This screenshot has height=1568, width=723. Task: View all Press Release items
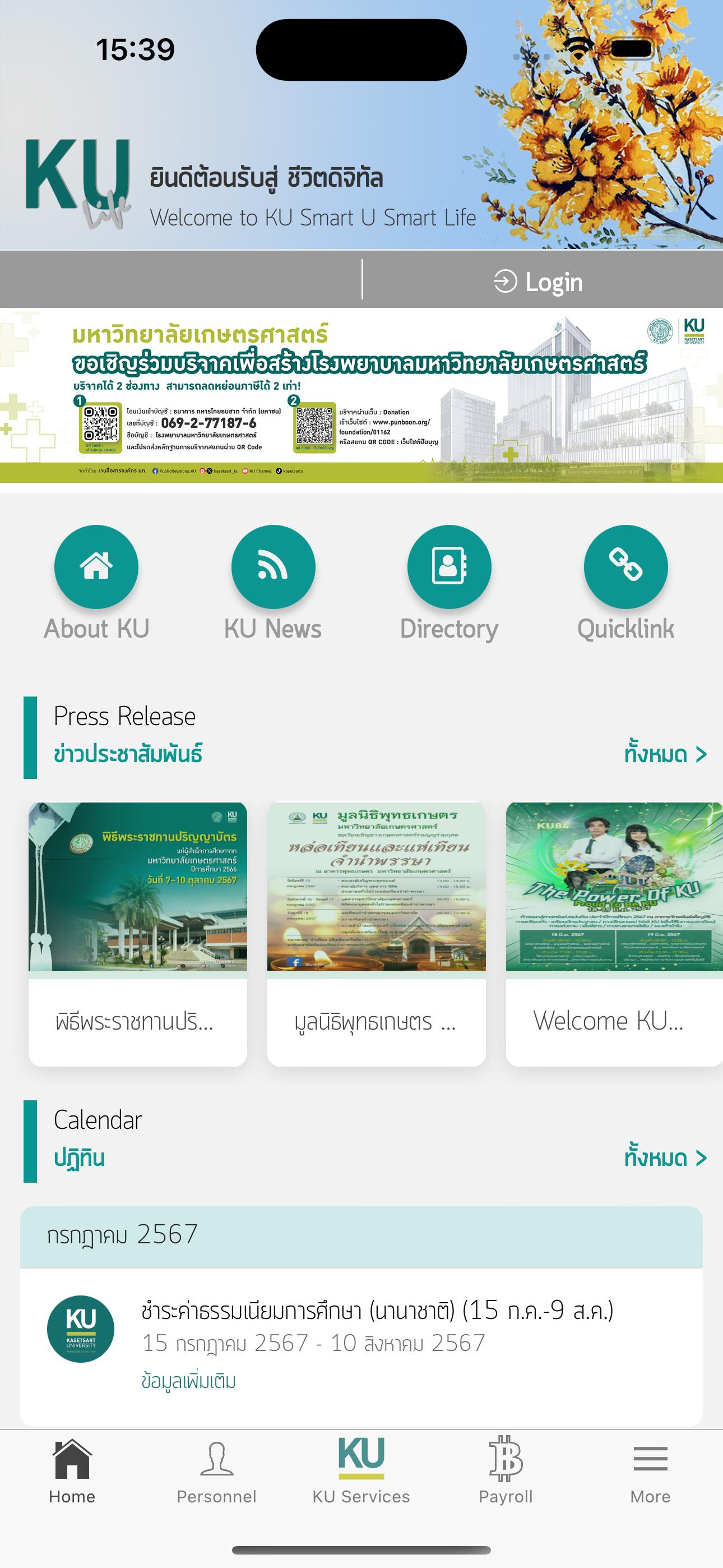point(665,754)
